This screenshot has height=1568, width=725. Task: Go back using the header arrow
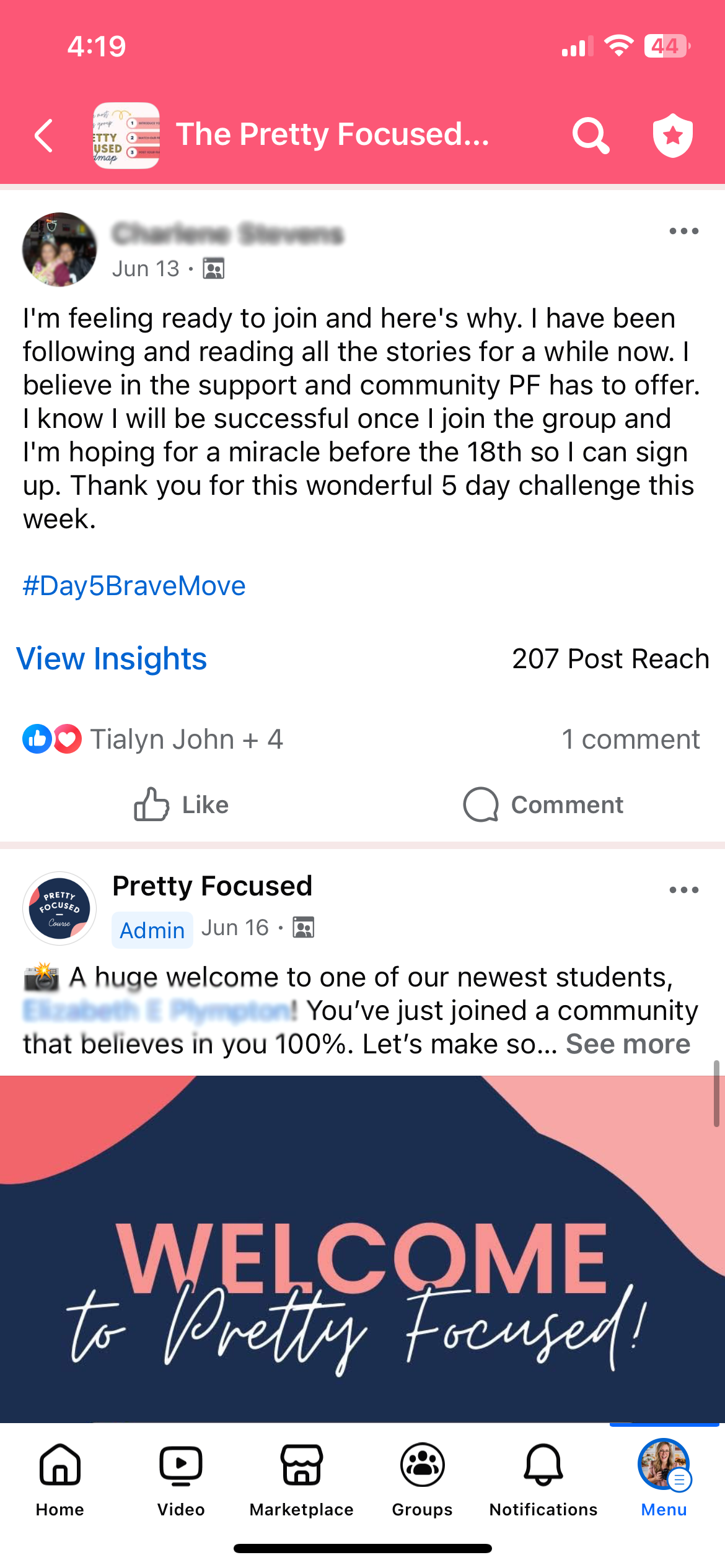[44, 136]
